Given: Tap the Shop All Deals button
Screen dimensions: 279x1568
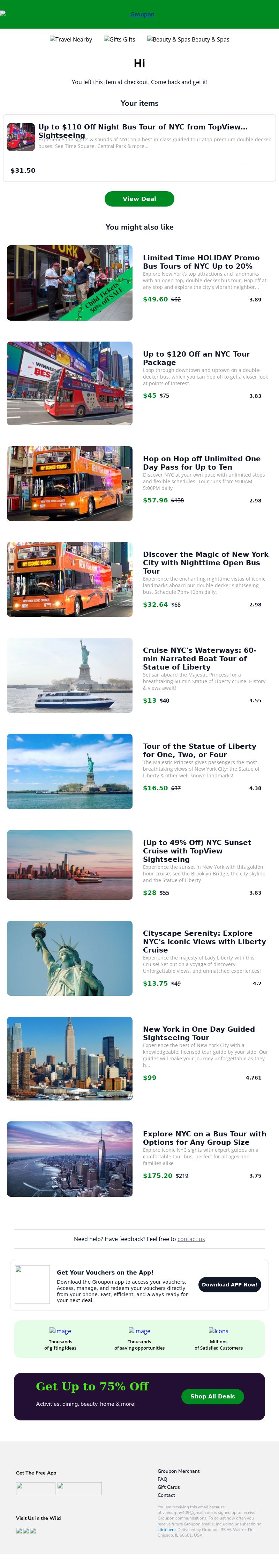Looking at the screenshot, I should (x=212, y=1396).
